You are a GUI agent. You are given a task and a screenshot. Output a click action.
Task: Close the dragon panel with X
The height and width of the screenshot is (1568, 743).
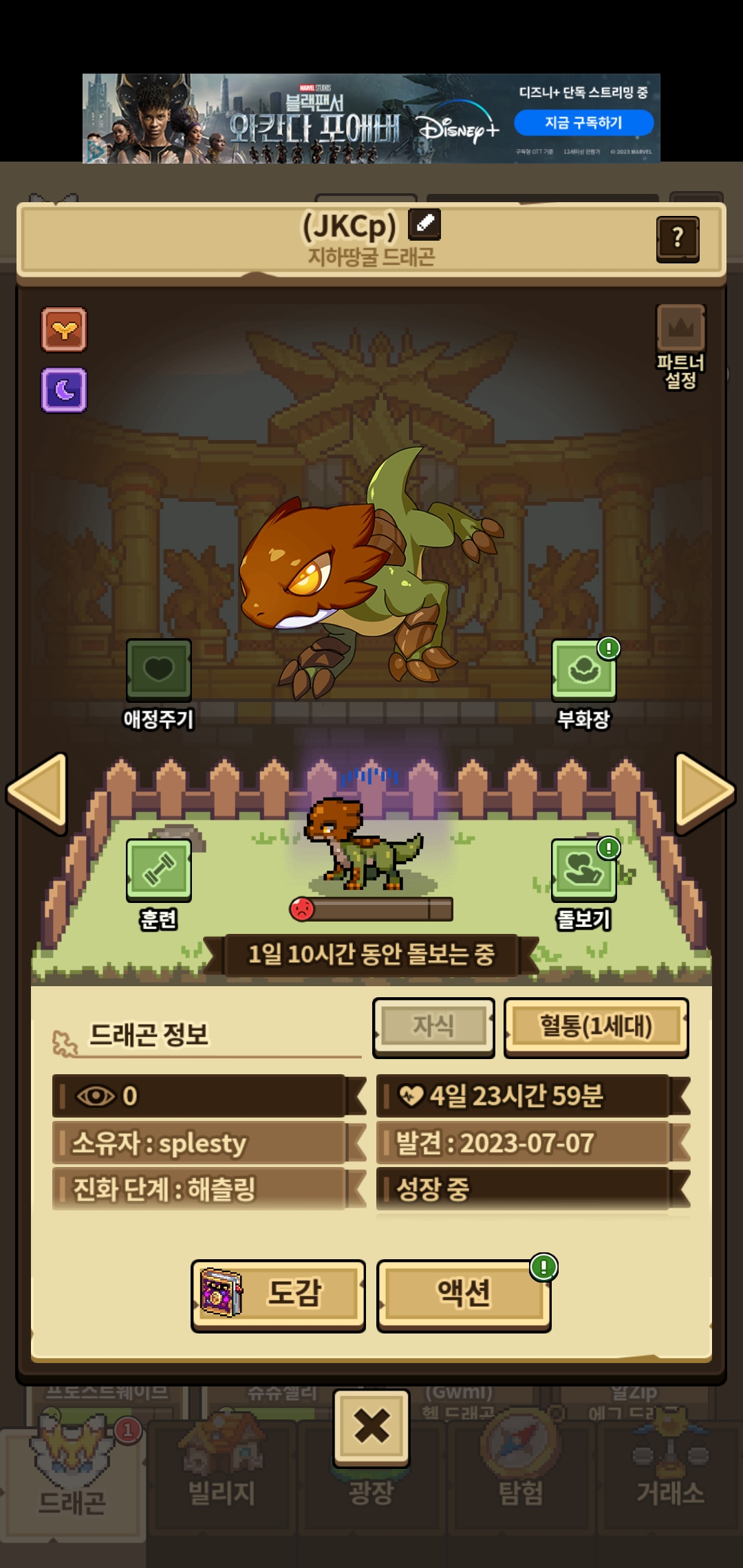coord(371,1426)
